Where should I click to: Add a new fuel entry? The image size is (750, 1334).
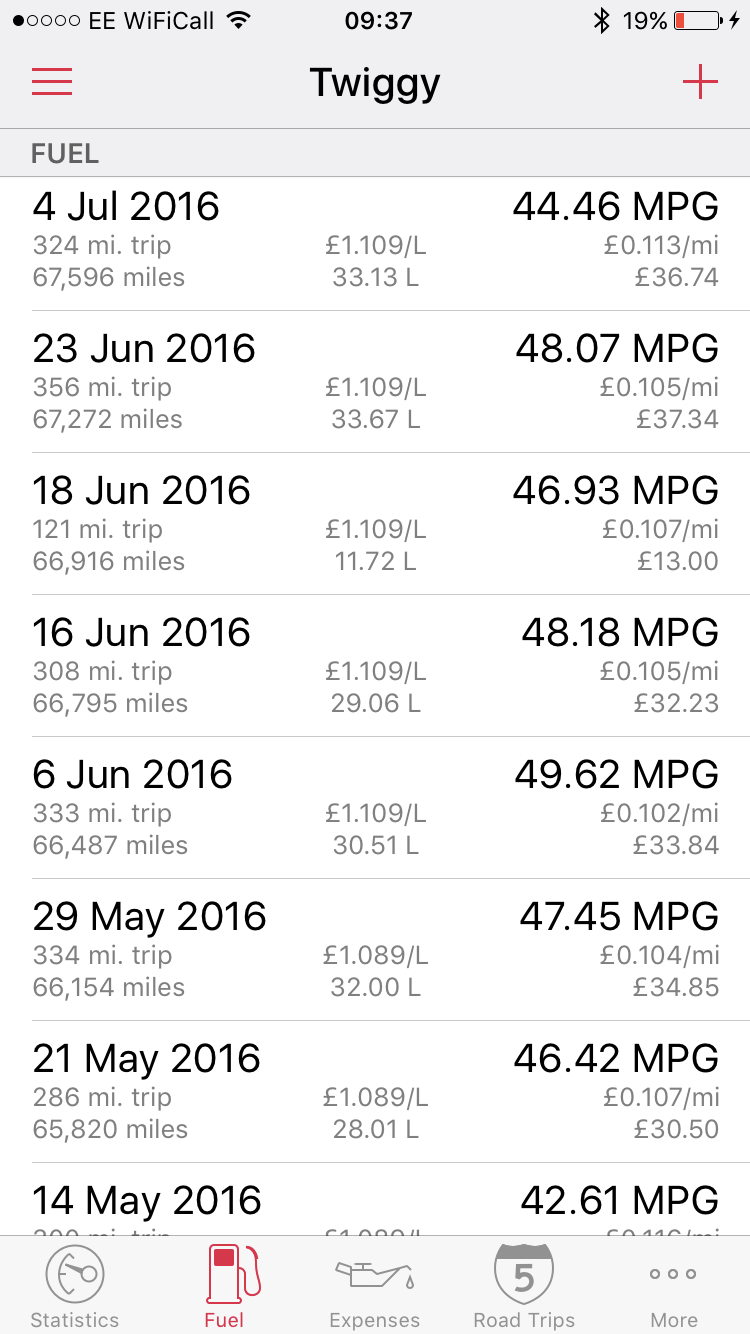tap(700, 82)
